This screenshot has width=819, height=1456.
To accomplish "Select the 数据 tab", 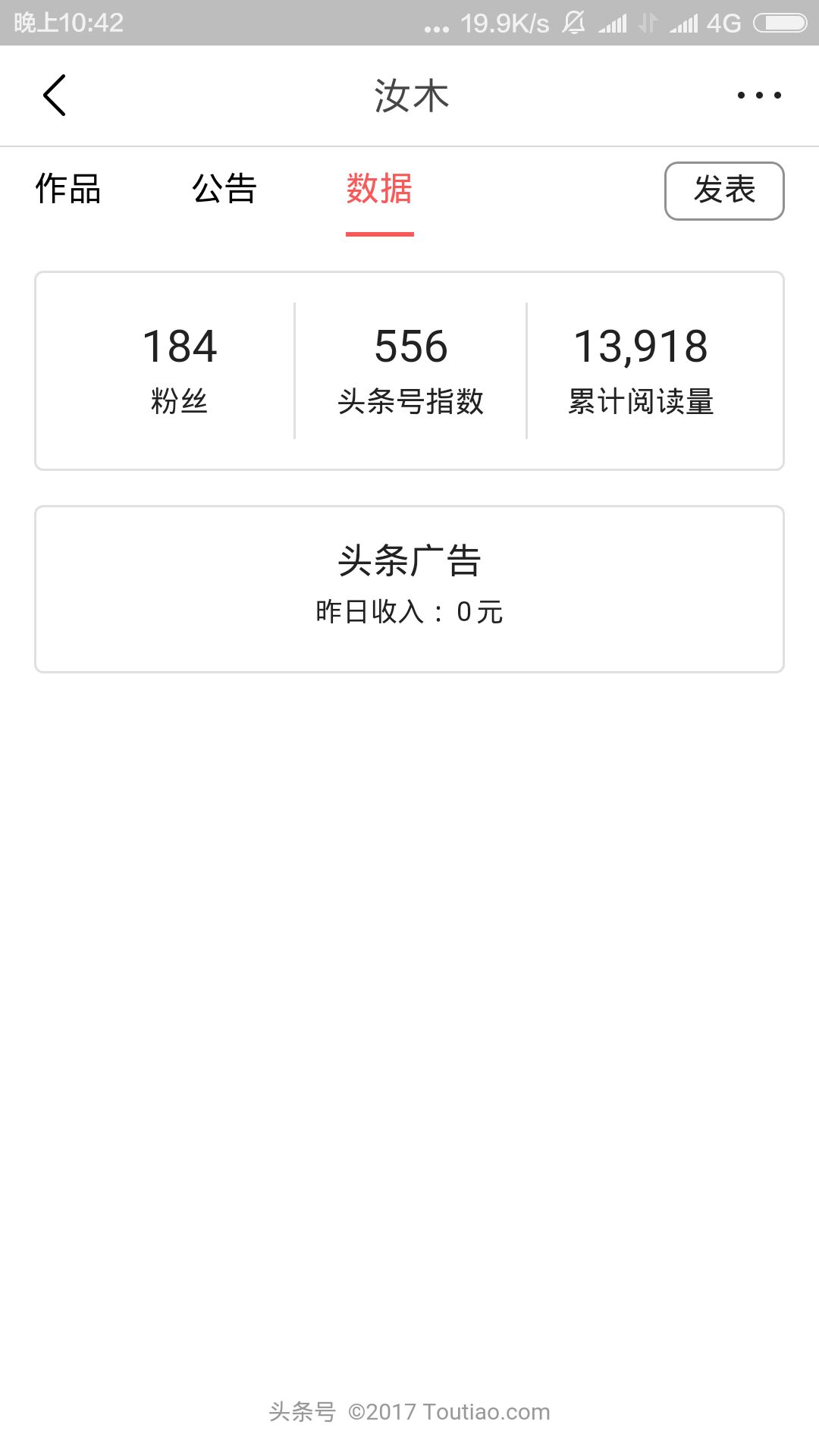I will tap(378, 191).
